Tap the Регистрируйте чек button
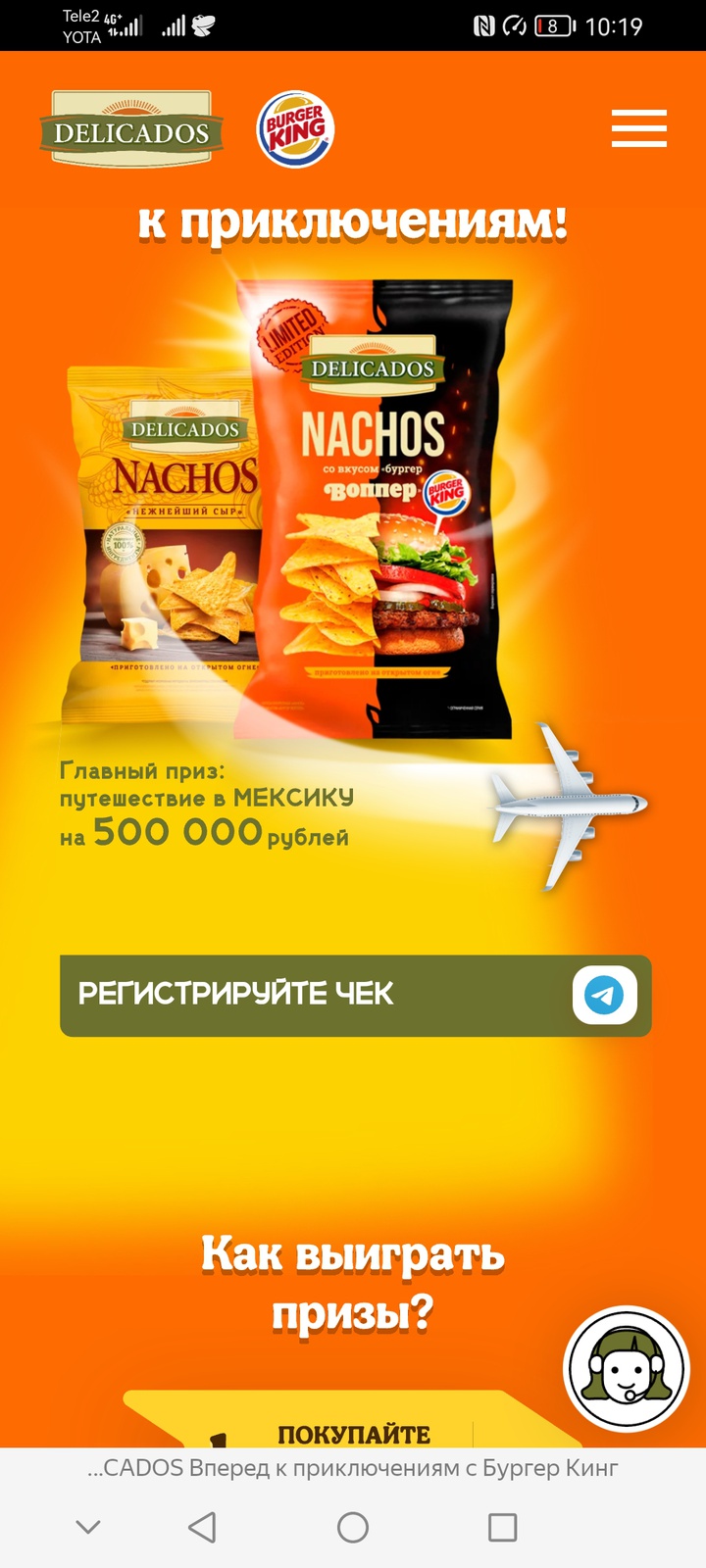Image resolution: width=706 pixels, height=1568 pixels. pos(355,995)
